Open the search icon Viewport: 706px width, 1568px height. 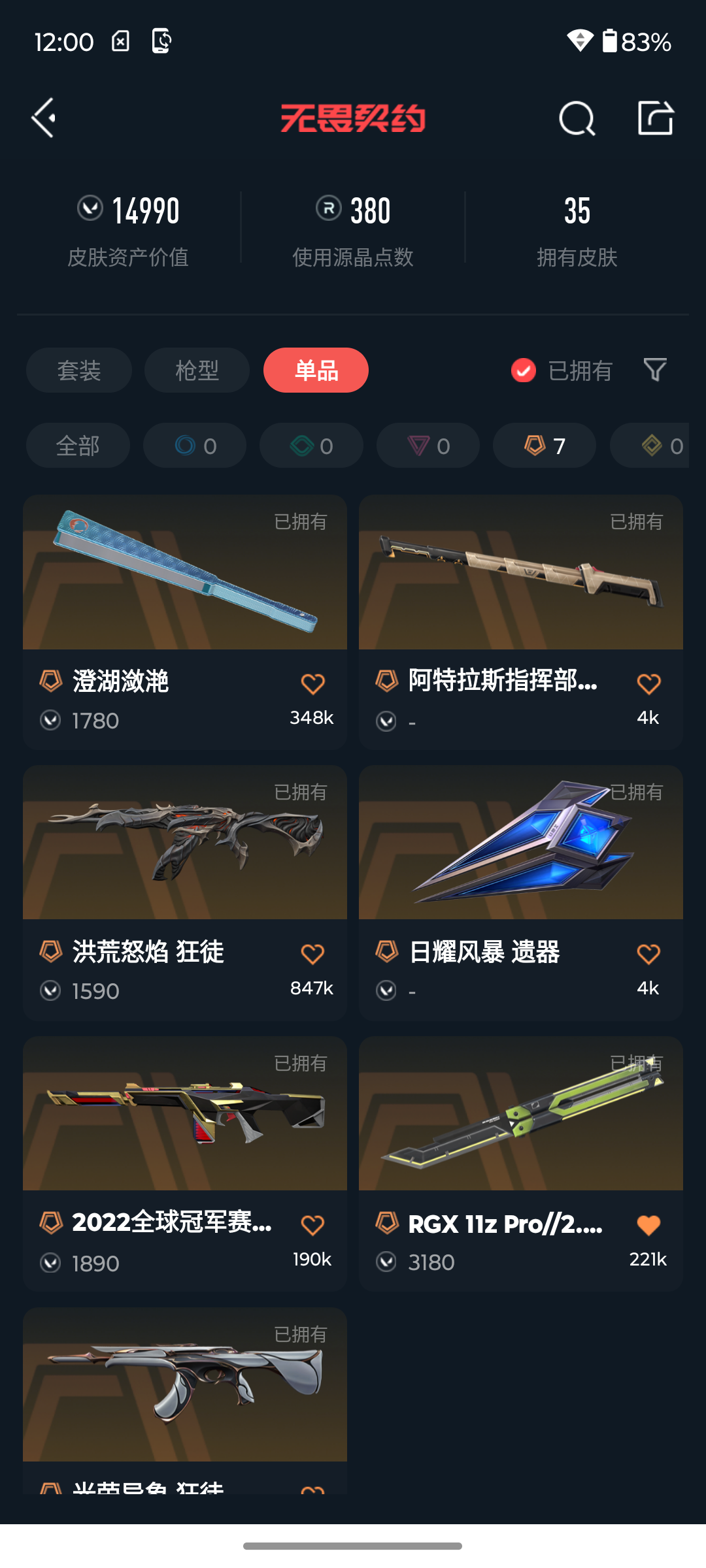[577, 118]
